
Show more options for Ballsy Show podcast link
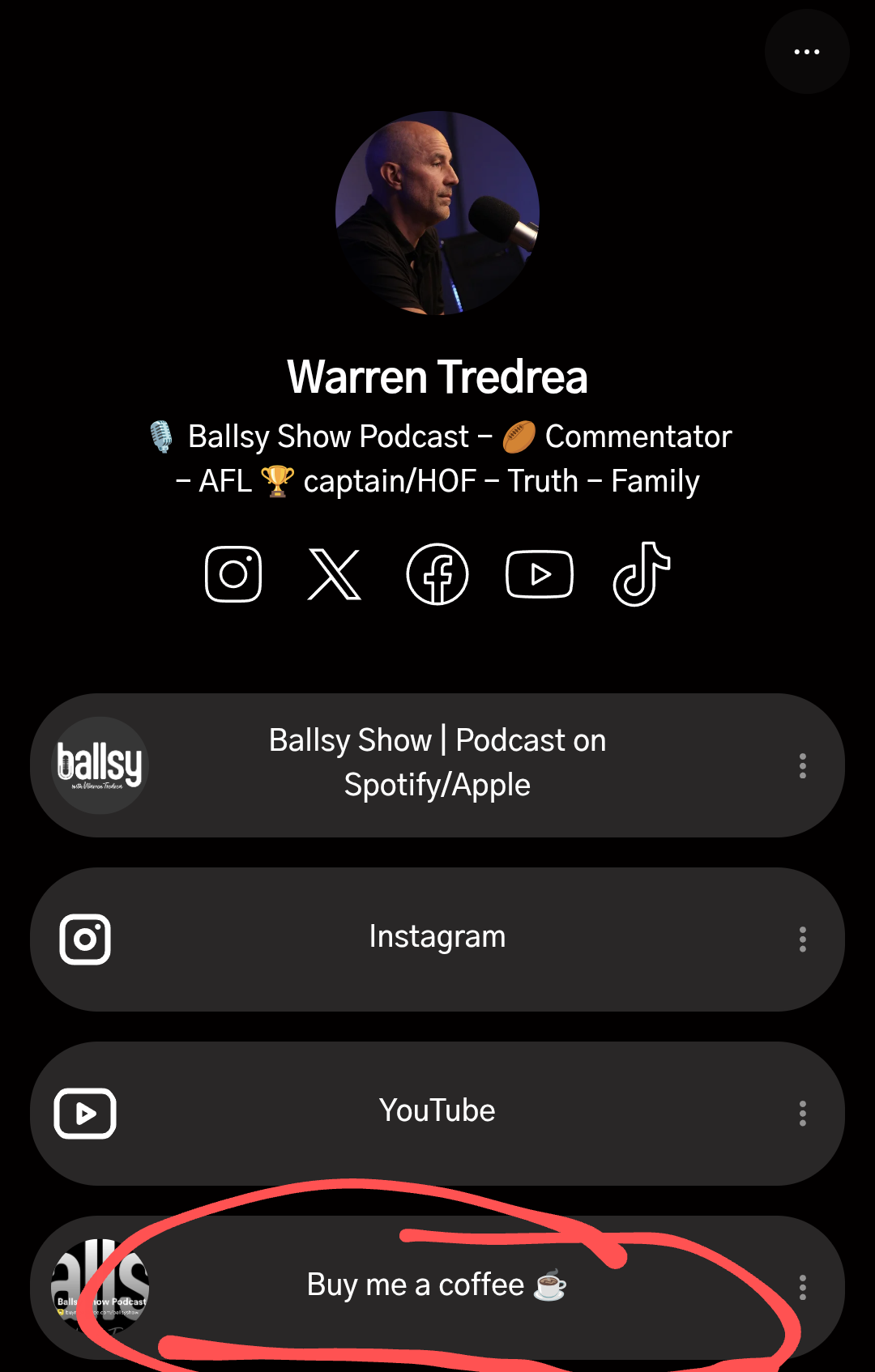(x=803, y=765)
